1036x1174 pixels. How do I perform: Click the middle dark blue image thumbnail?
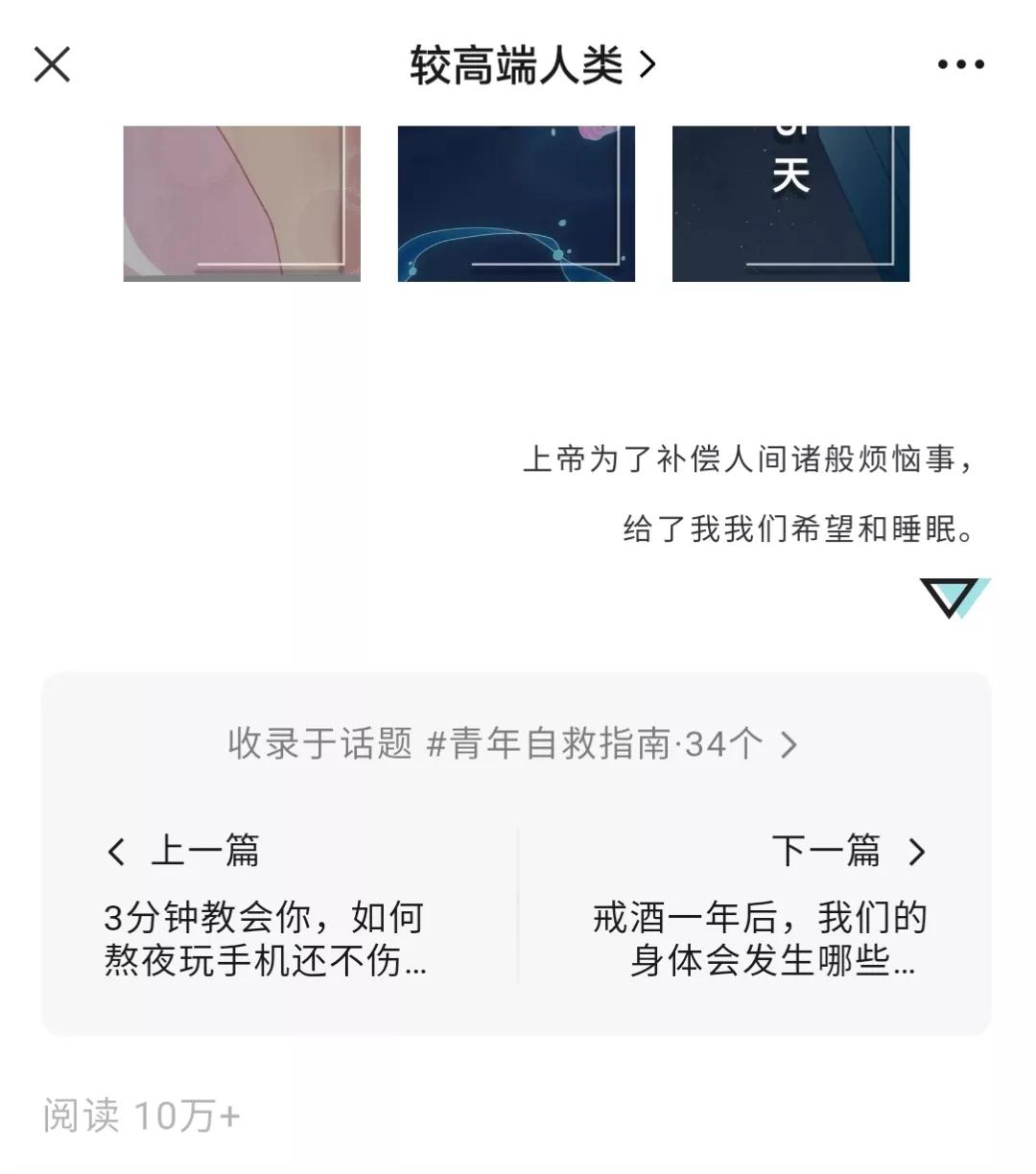coord(515,202)
